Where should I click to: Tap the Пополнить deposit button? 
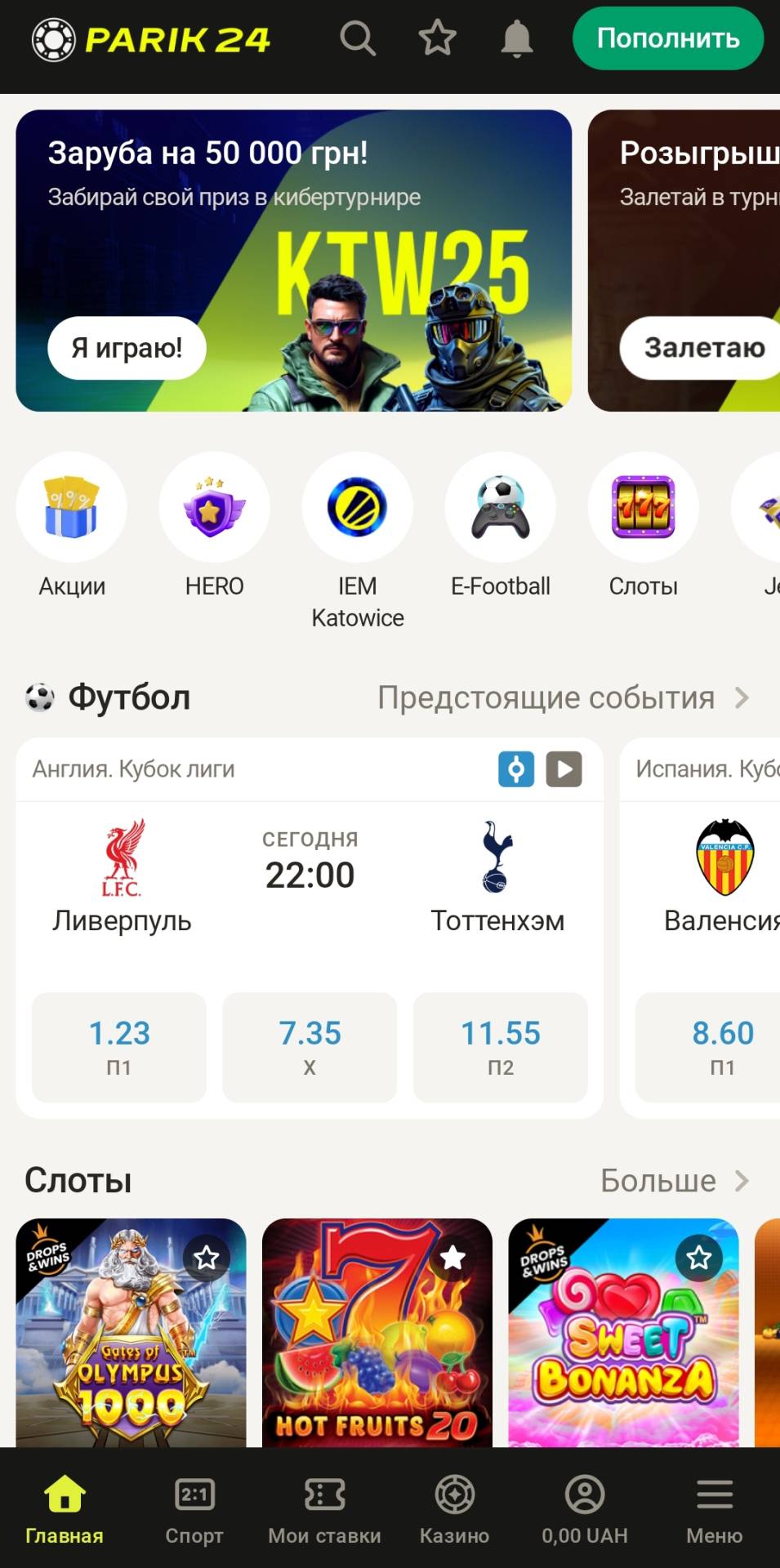coord(667,38)
